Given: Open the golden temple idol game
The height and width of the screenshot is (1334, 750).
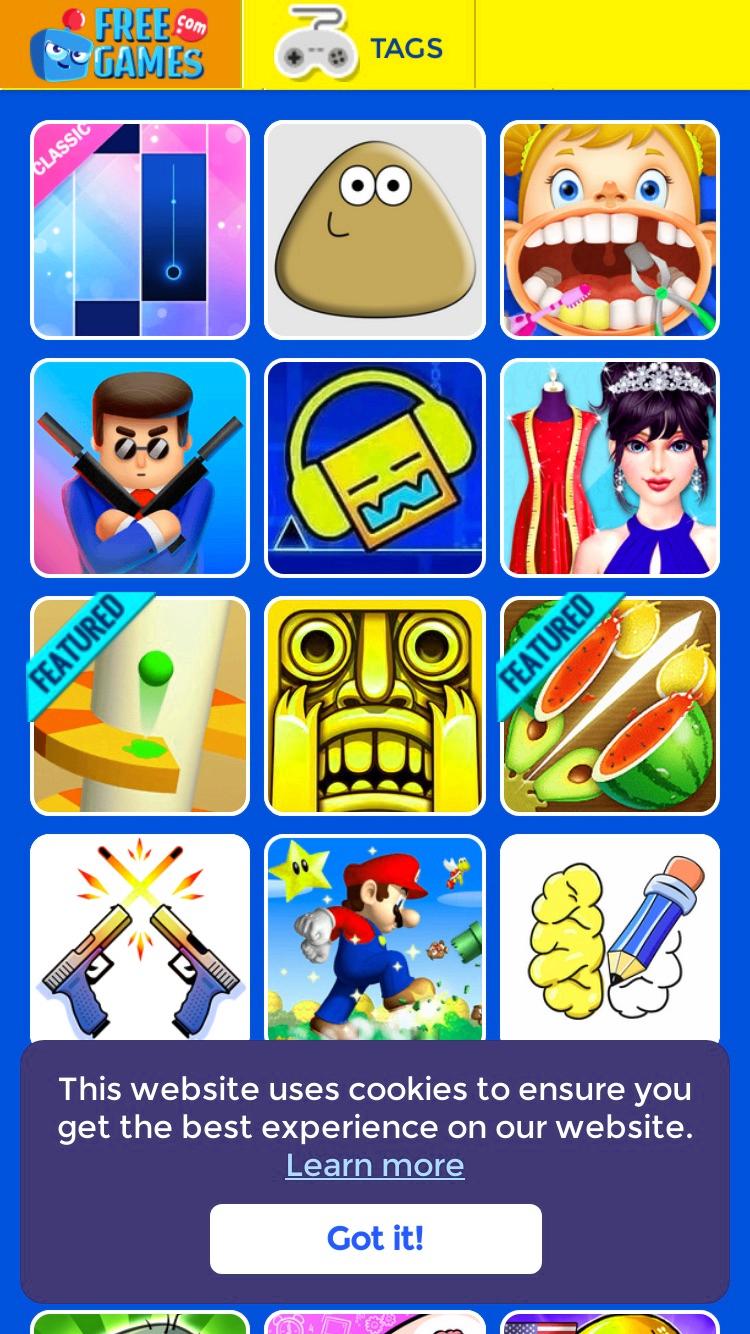Looking at the screenshot, I should pos(375,706).
